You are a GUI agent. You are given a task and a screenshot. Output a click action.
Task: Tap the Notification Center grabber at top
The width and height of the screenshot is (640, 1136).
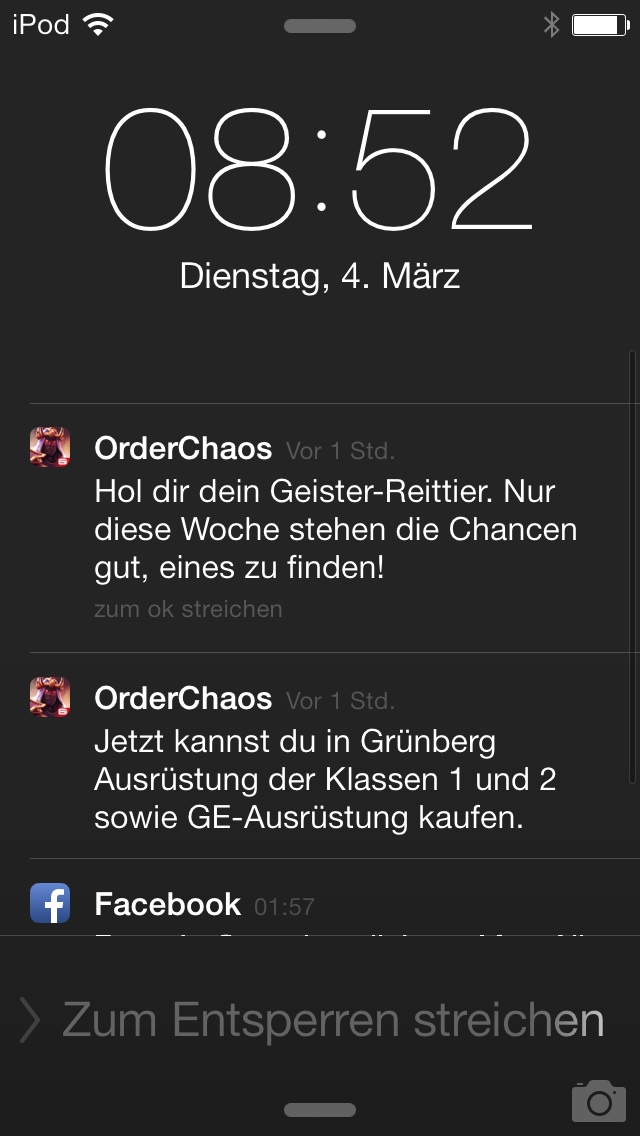pos(320,26)
